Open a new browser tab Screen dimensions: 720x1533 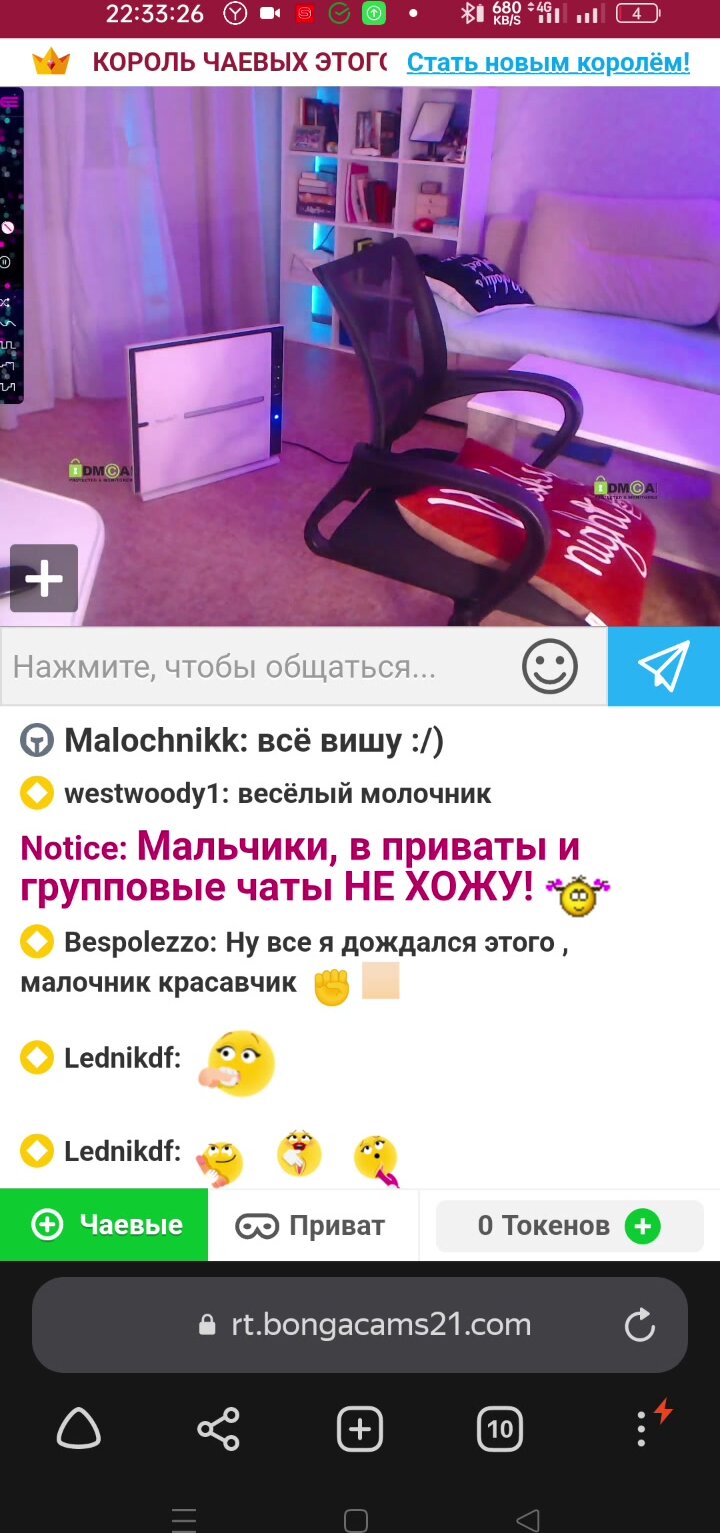coord(360,1429)
